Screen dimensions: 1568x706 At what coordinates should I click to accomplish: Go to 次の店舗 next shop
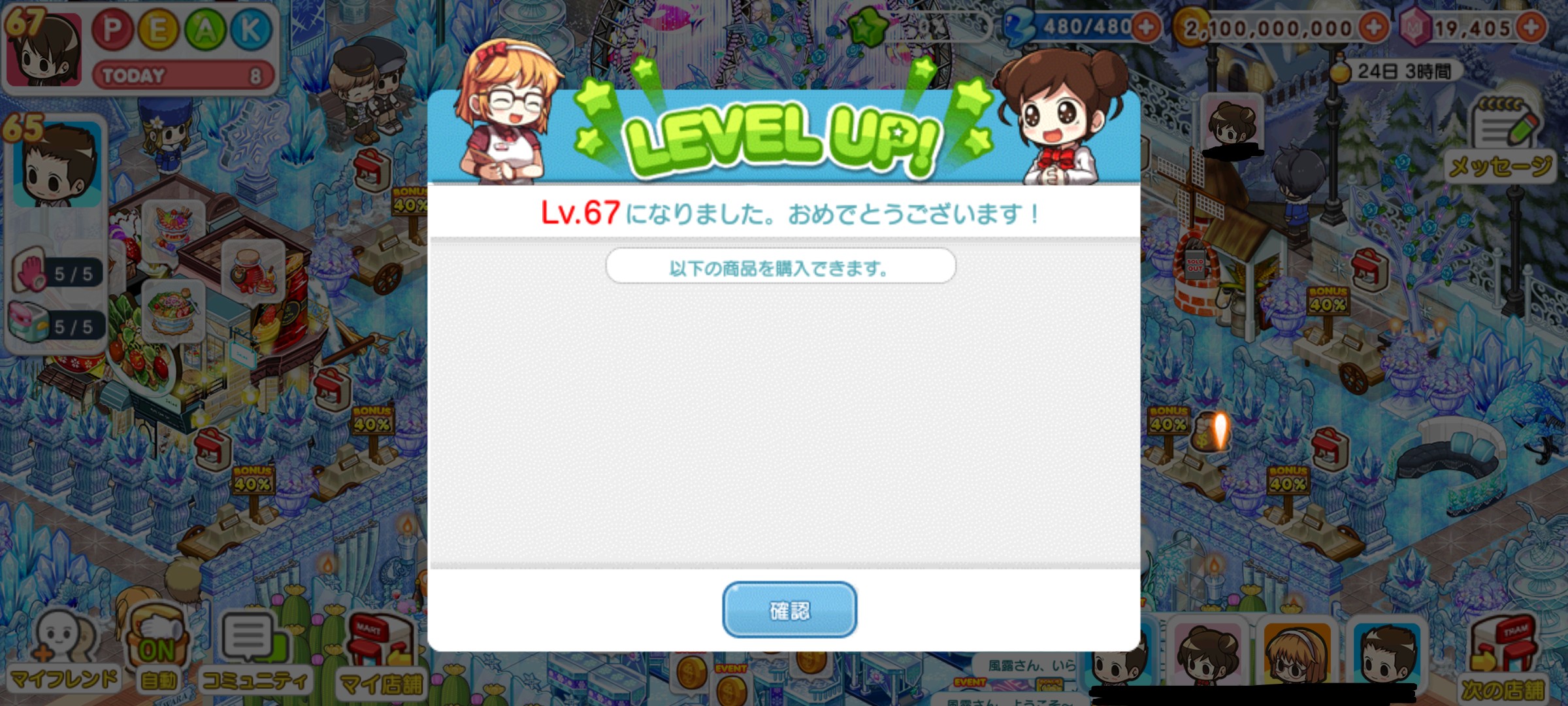[1503, 657]
